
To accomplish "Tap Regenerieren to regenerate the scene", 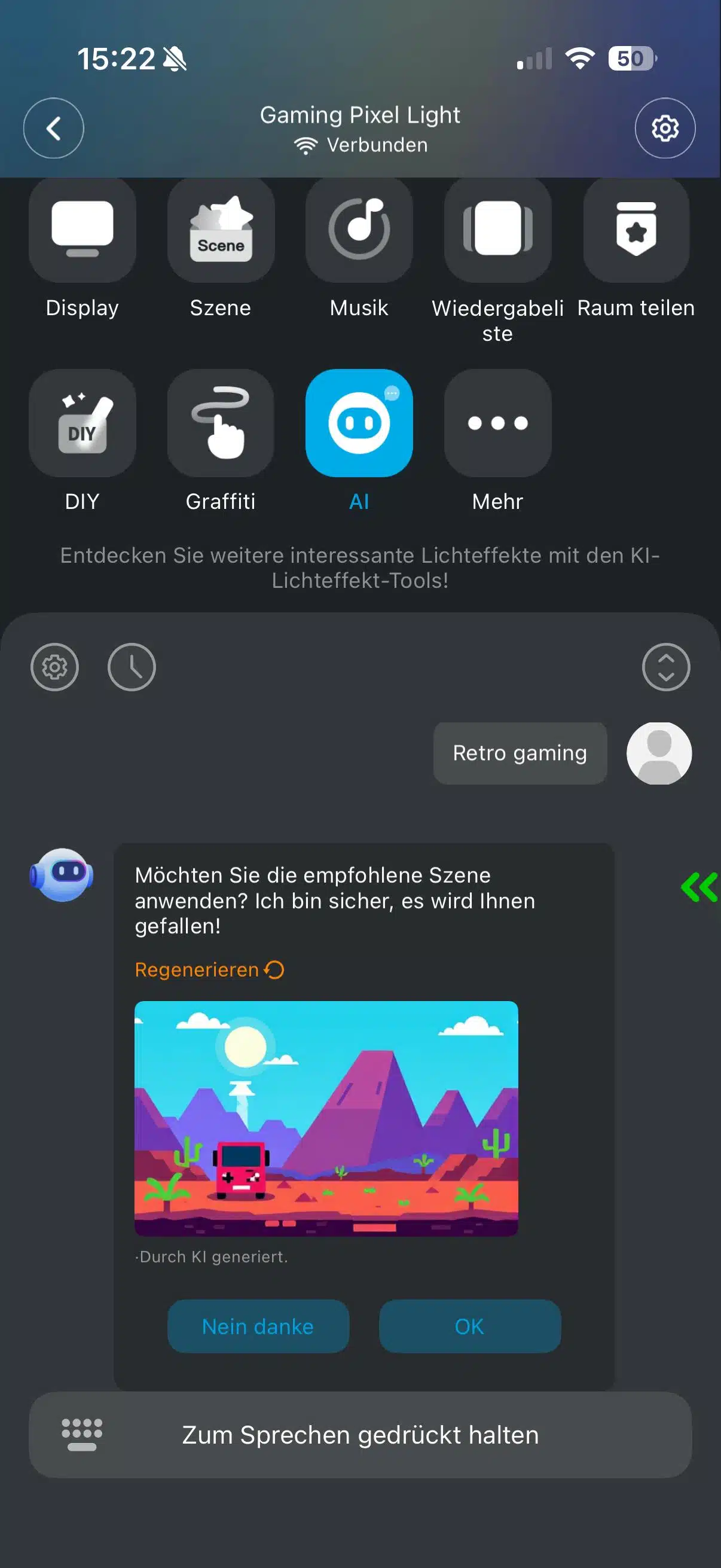I will (209, 969).
